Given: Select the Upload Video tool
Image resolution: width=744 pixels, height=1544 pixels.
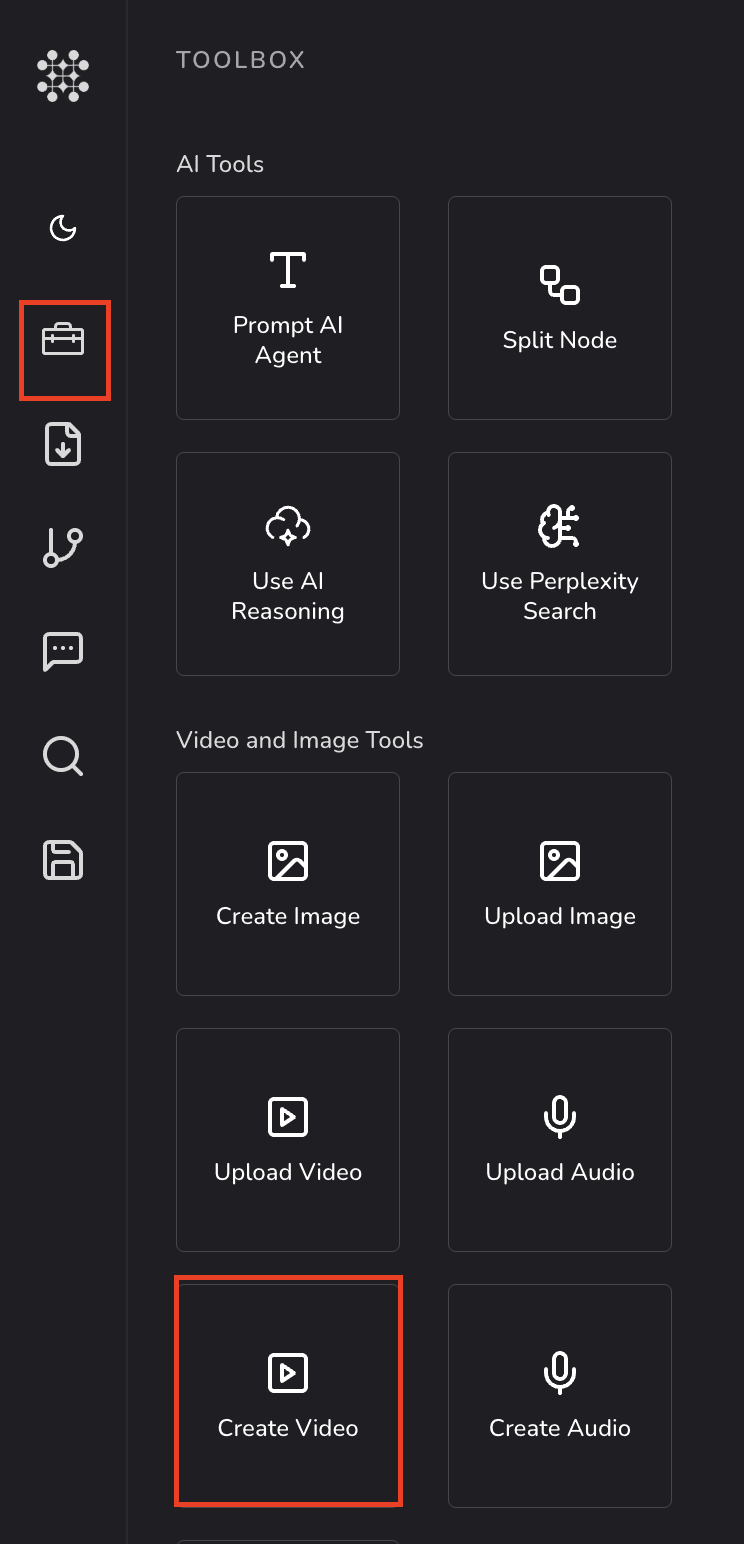Looking at the screenshot, I should [x=288, y=1140].
